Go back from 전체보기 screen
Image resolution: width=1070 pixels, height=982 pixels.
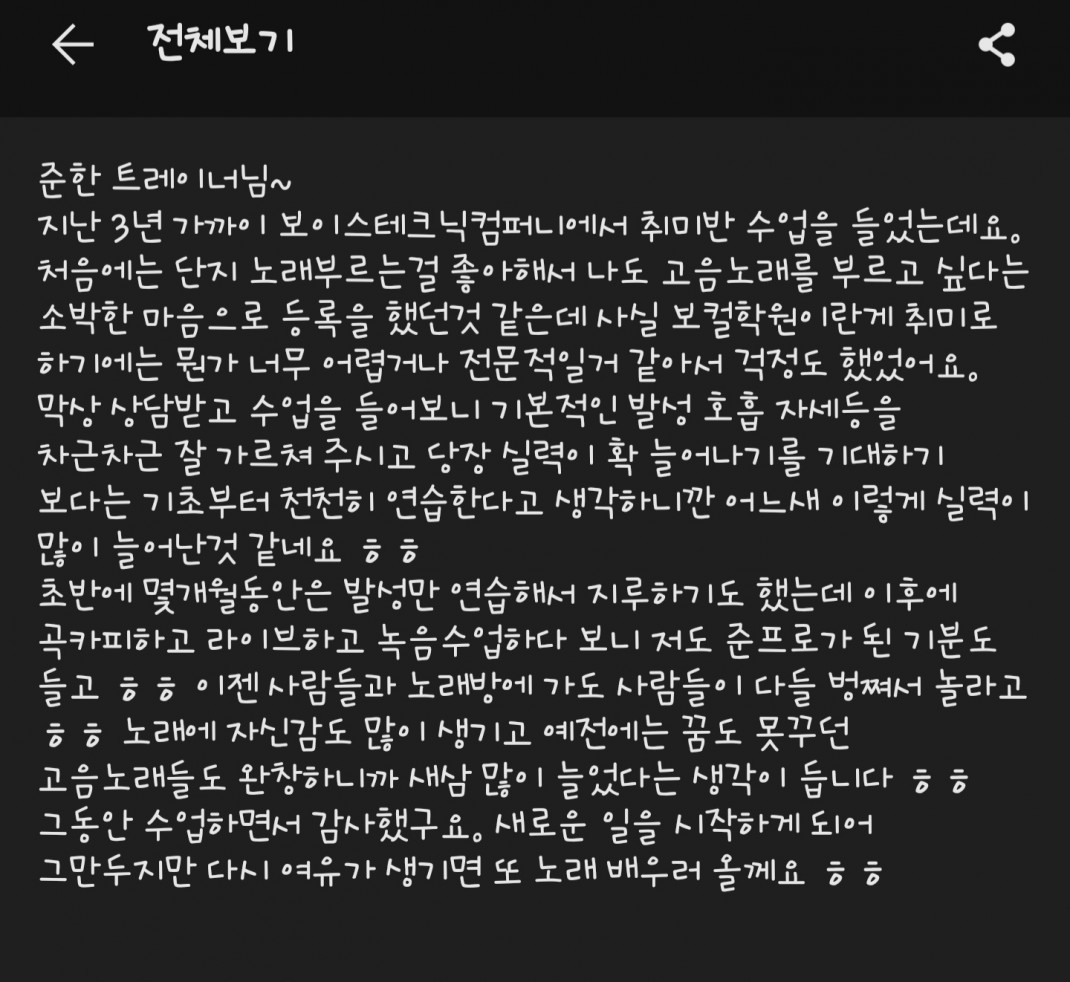click(x=73, y=45)
